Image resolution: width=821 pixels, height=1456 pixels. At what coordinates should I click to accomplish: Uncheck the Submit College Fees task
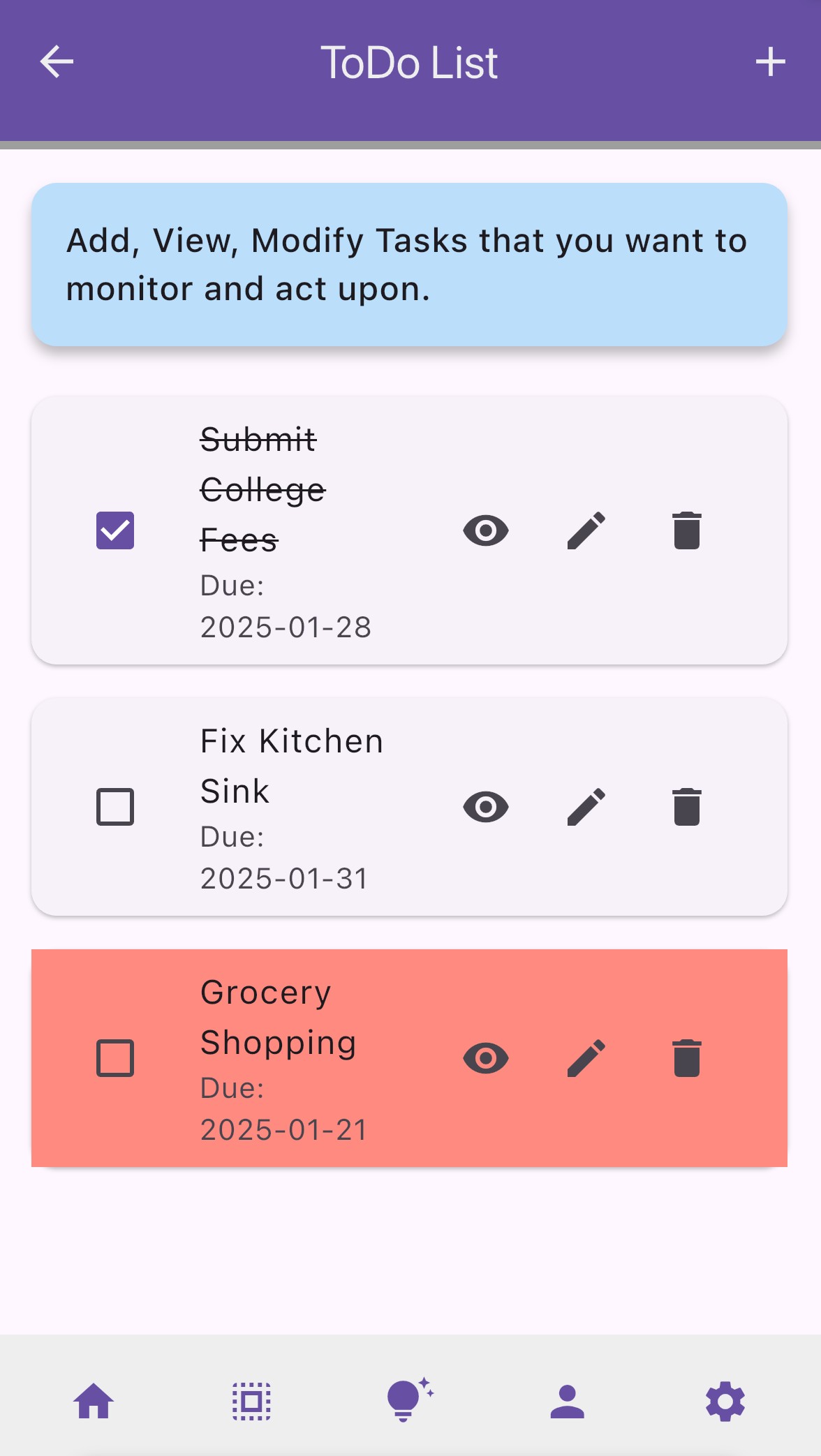(x=115, y=530)
